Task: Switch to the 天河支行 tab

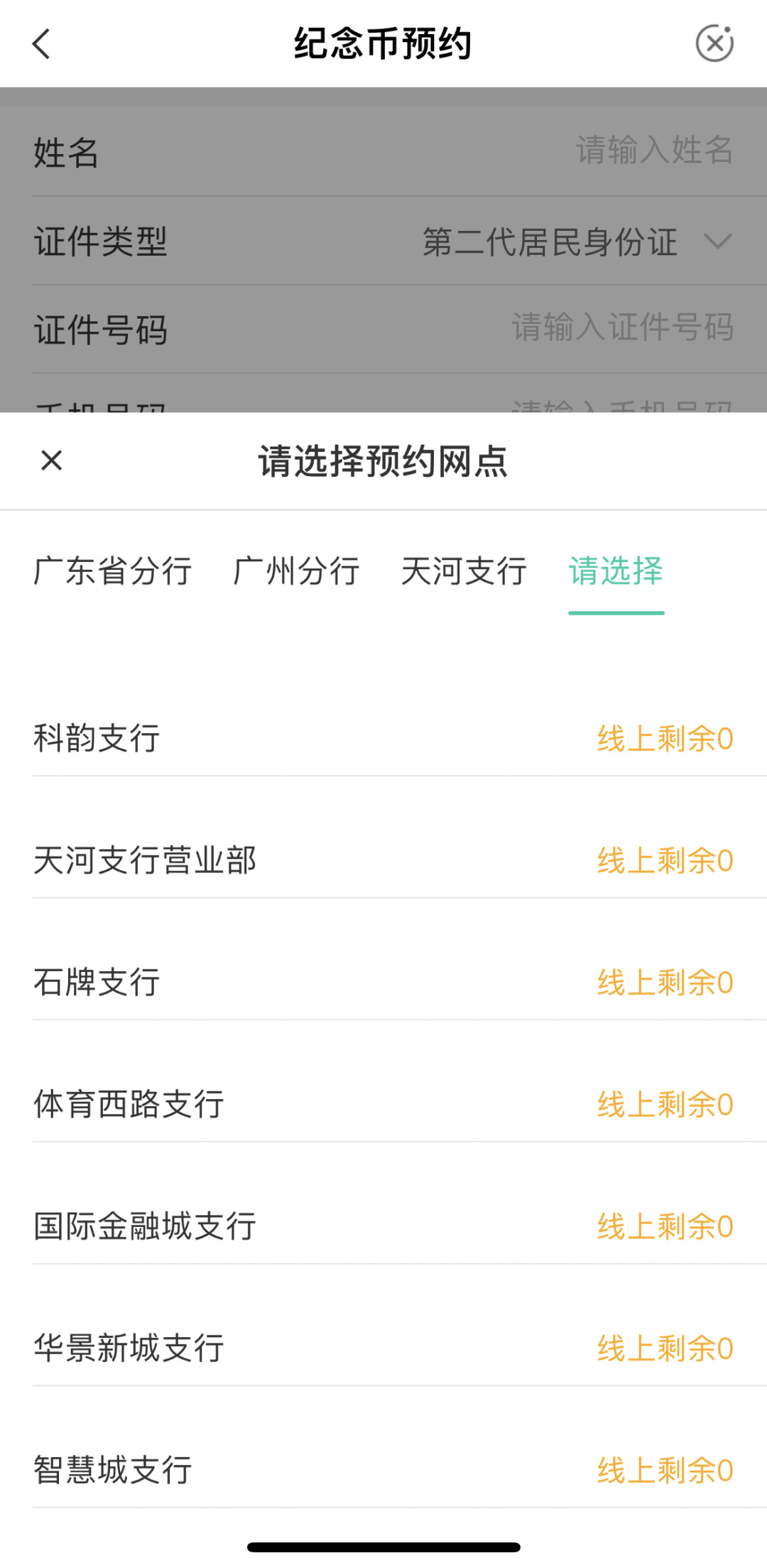Action: [464, 571]
